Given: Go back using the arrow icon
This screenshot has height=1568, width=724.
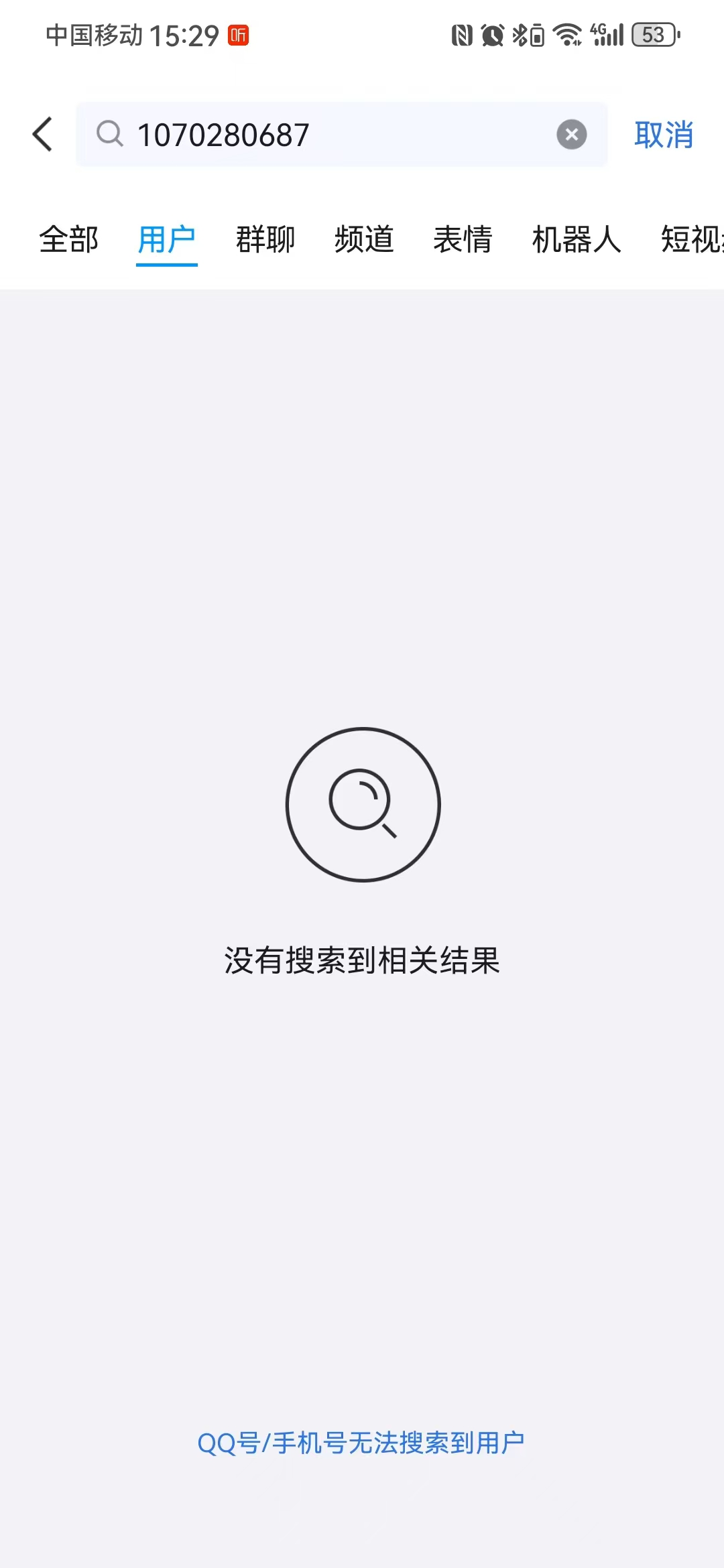Looking at the screenshot, I should click(x=43, y=134).
